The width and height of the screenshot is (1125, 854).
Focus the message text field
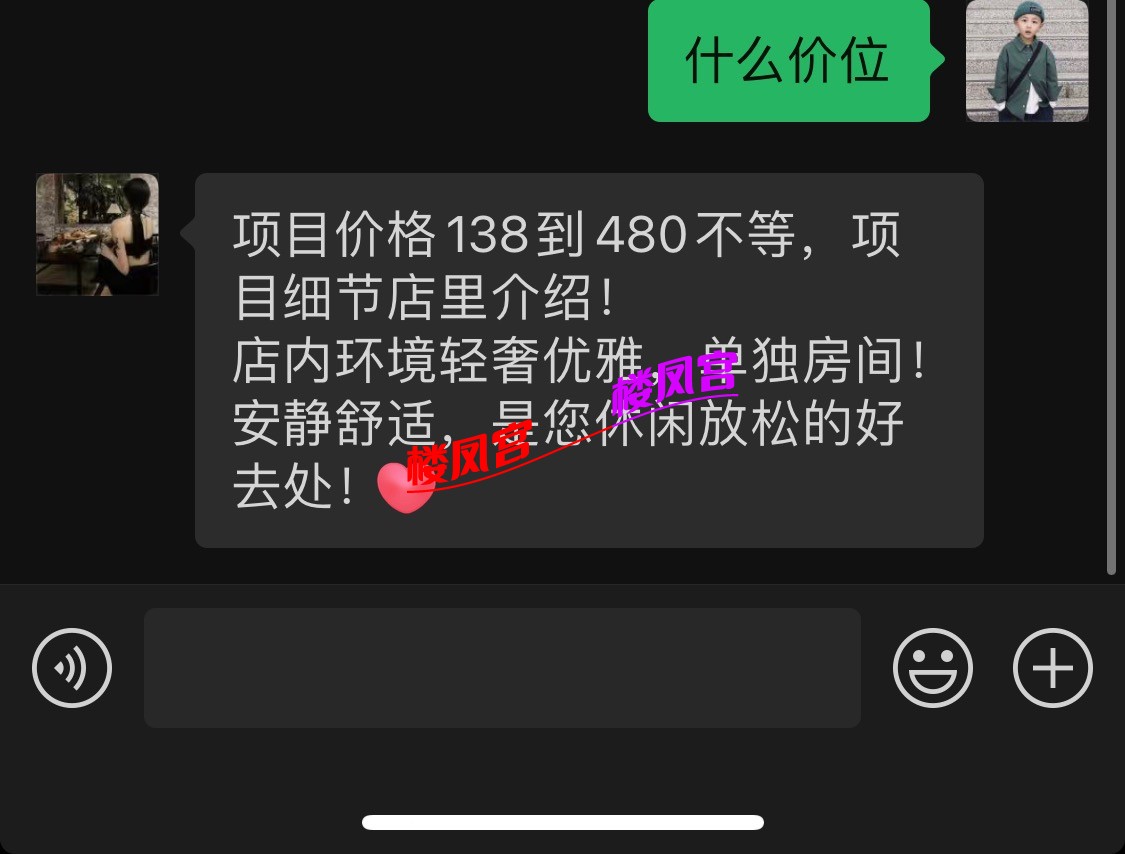(x=502, y=668)
